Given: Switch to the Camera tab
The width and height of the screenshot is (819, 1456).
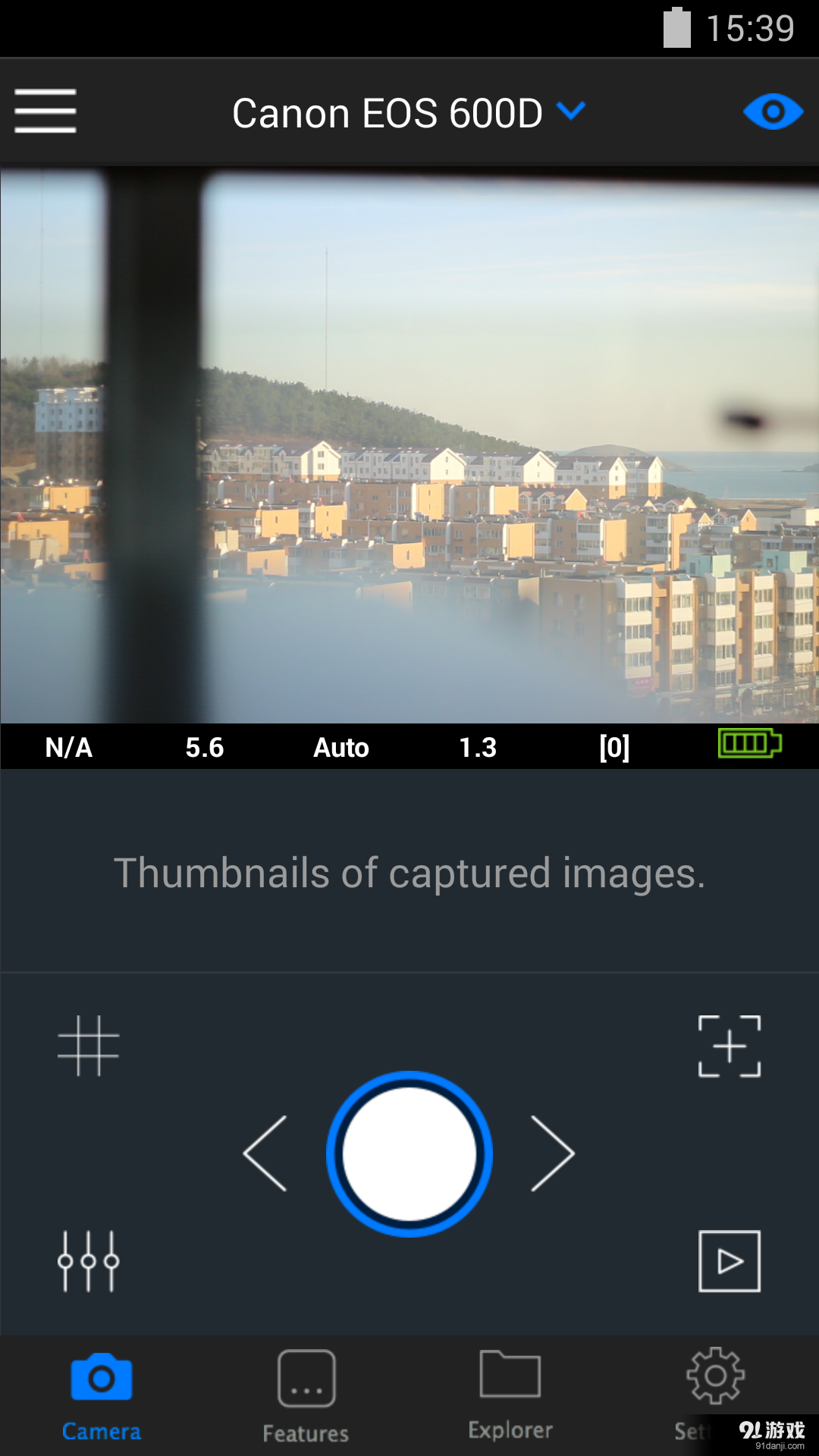Looking at the screenshot, I should click(x=102, y=1397).
